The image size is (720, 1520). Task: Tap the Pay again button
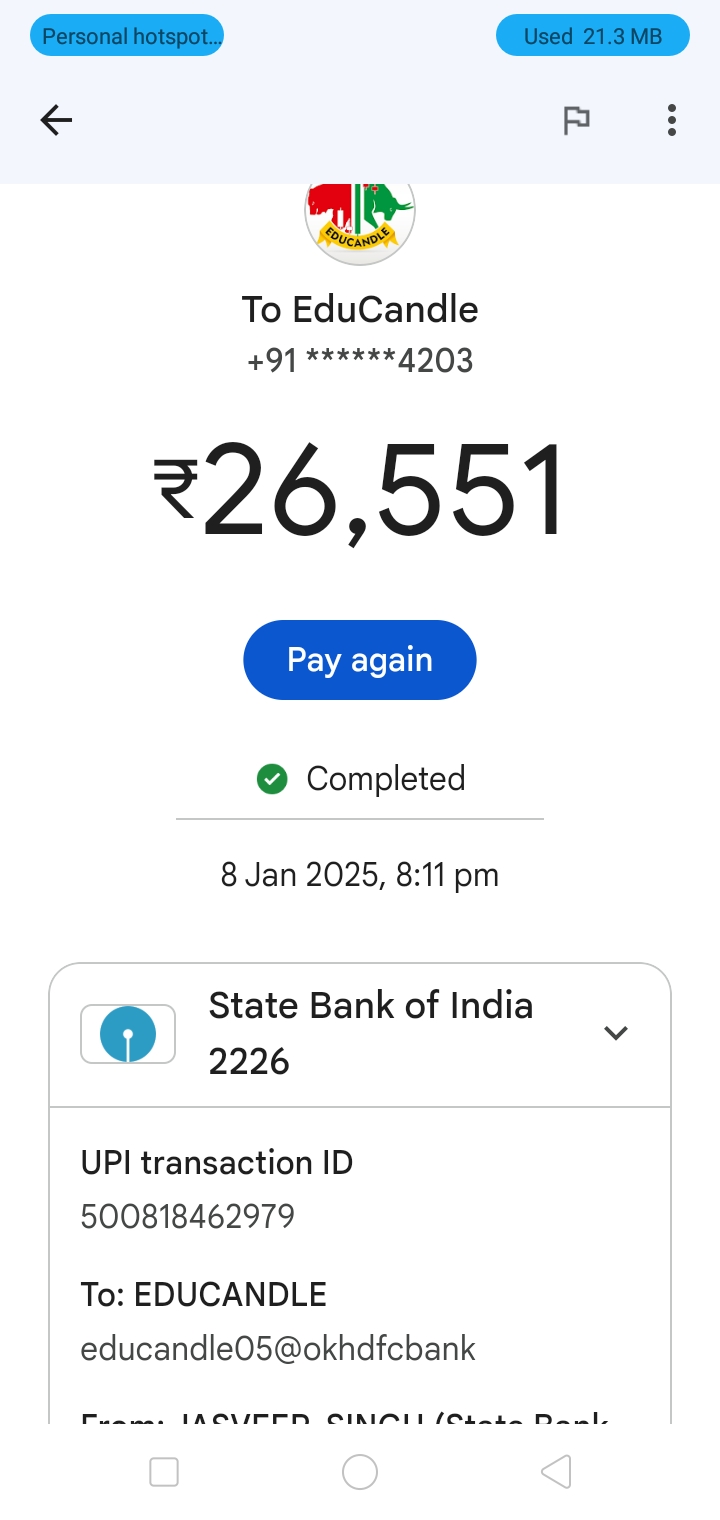pyautogui.click(x=360, y=660)
